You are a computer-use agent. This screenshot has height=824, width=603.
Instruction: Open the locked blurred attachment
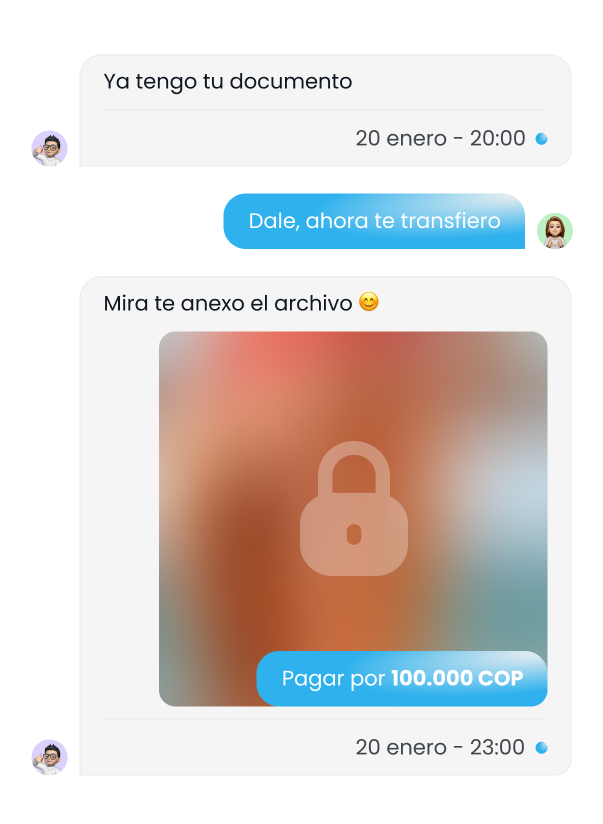353,500
